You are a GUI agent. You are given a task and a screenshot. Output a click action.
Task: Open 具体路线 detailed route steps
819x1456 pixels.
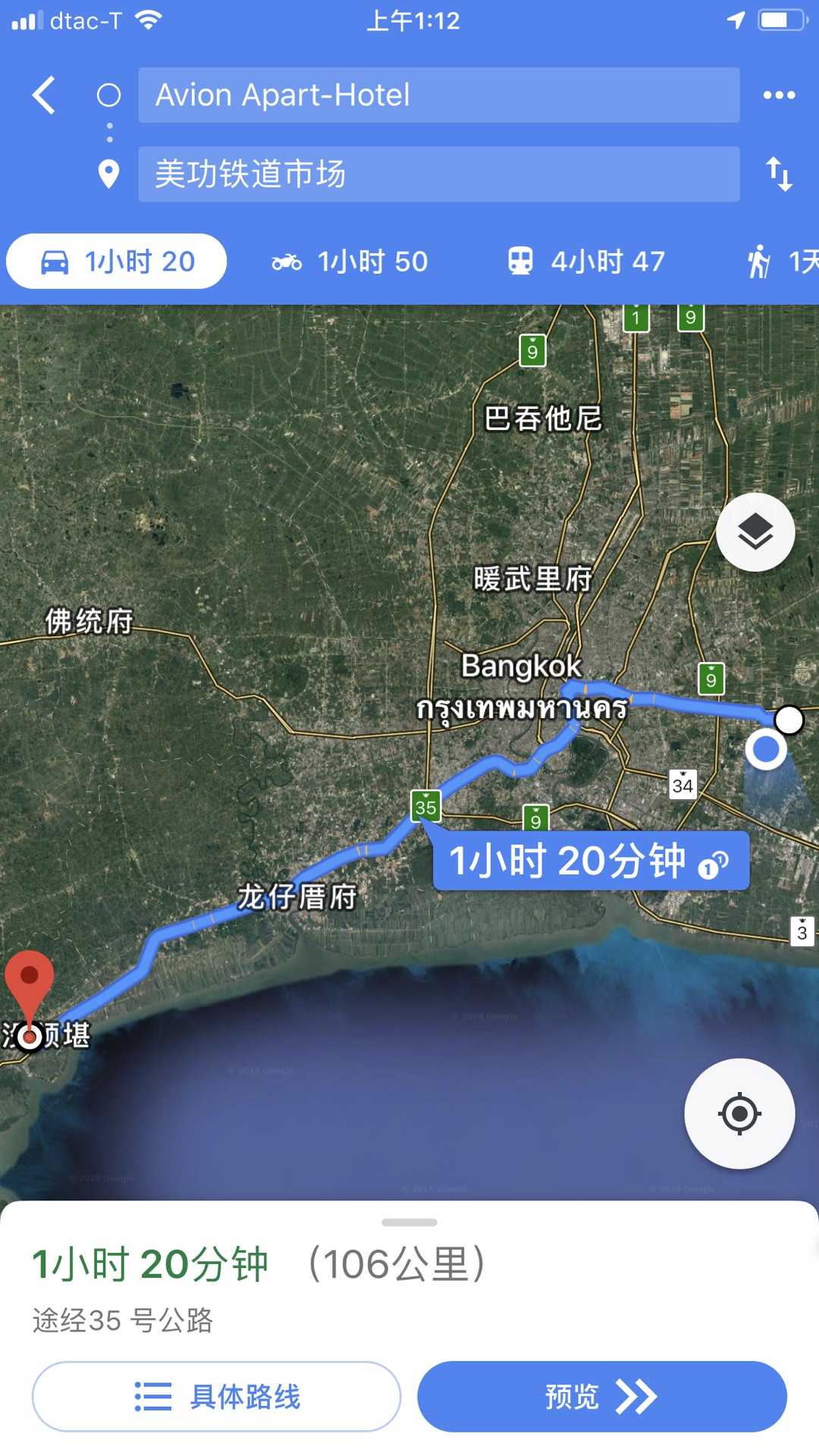216,1396
